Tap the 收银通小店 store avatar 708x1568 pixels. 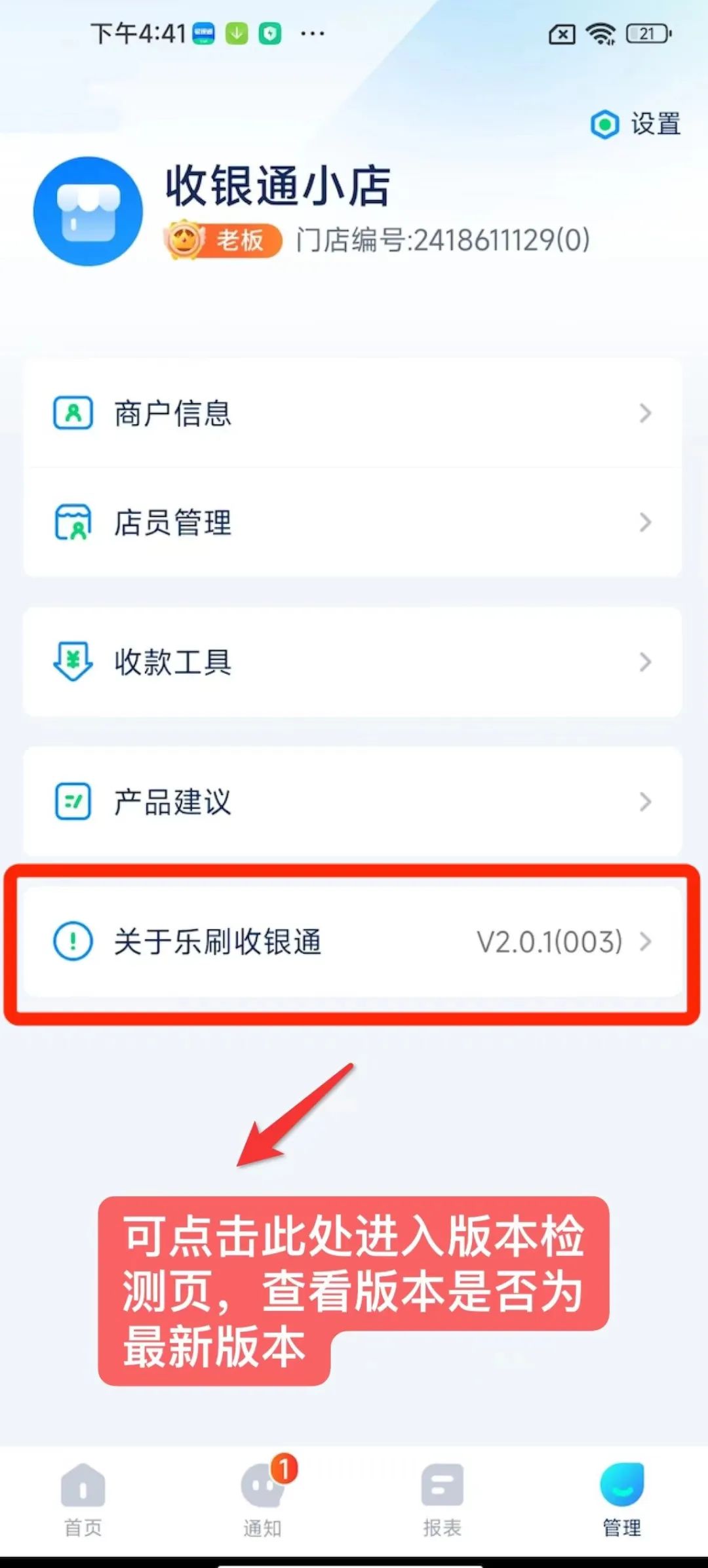coord(88,211)
